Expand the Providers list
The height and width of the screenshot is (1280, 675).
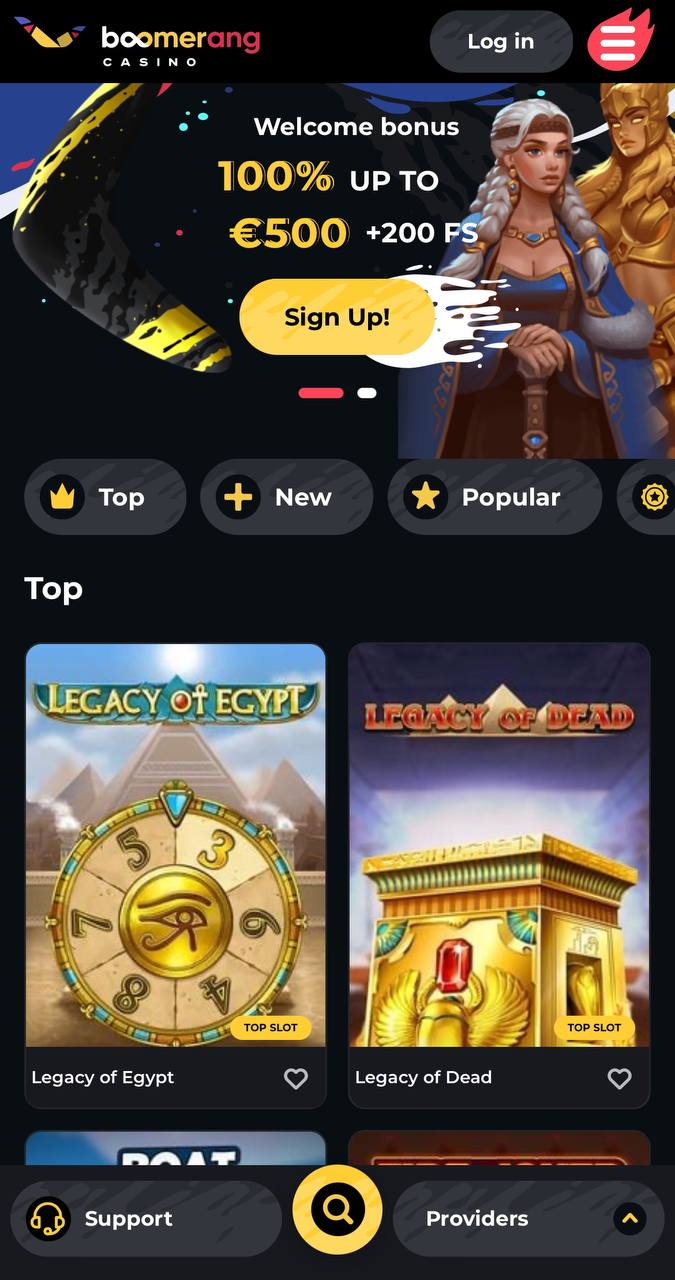(529, 1219)
